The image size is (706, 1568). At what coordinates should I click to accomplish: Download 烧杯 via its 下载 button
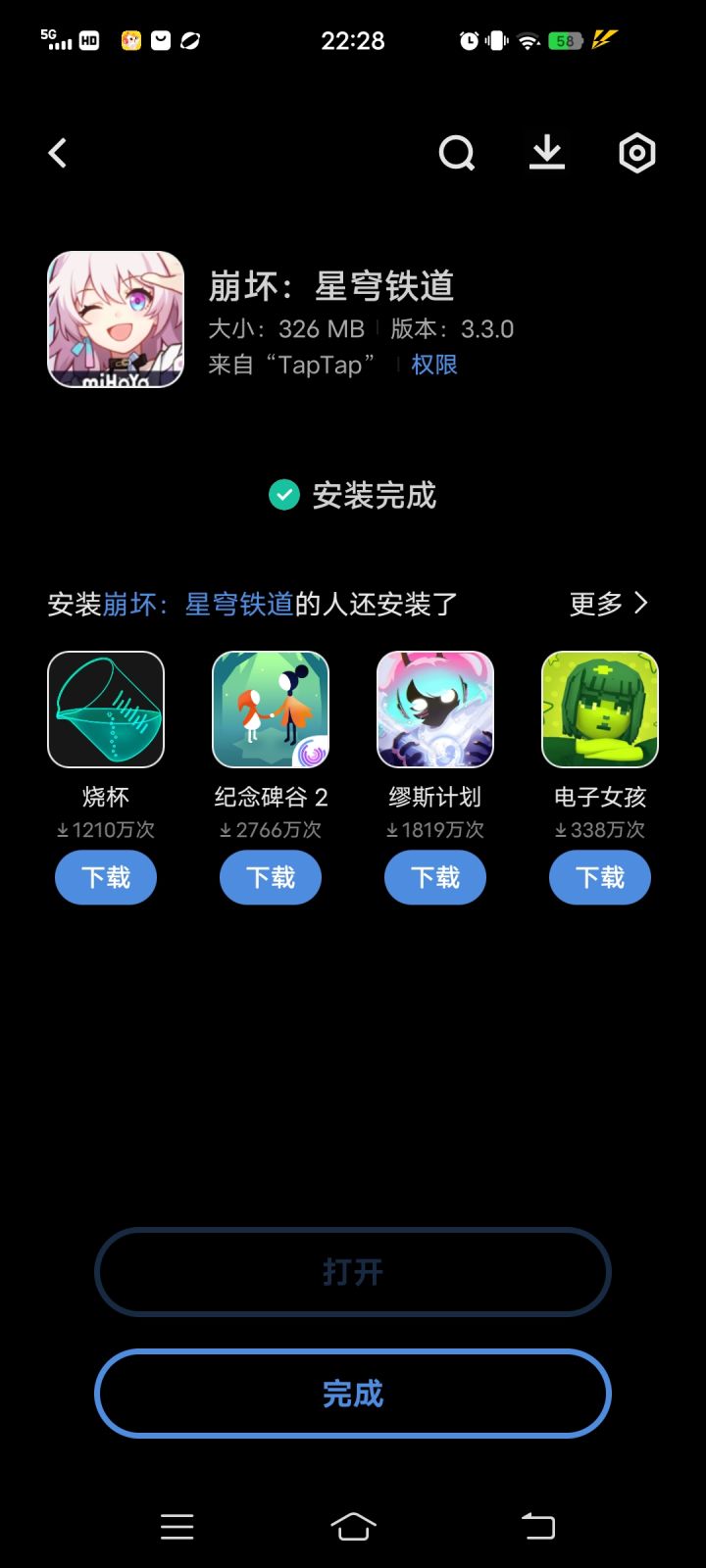105,877
